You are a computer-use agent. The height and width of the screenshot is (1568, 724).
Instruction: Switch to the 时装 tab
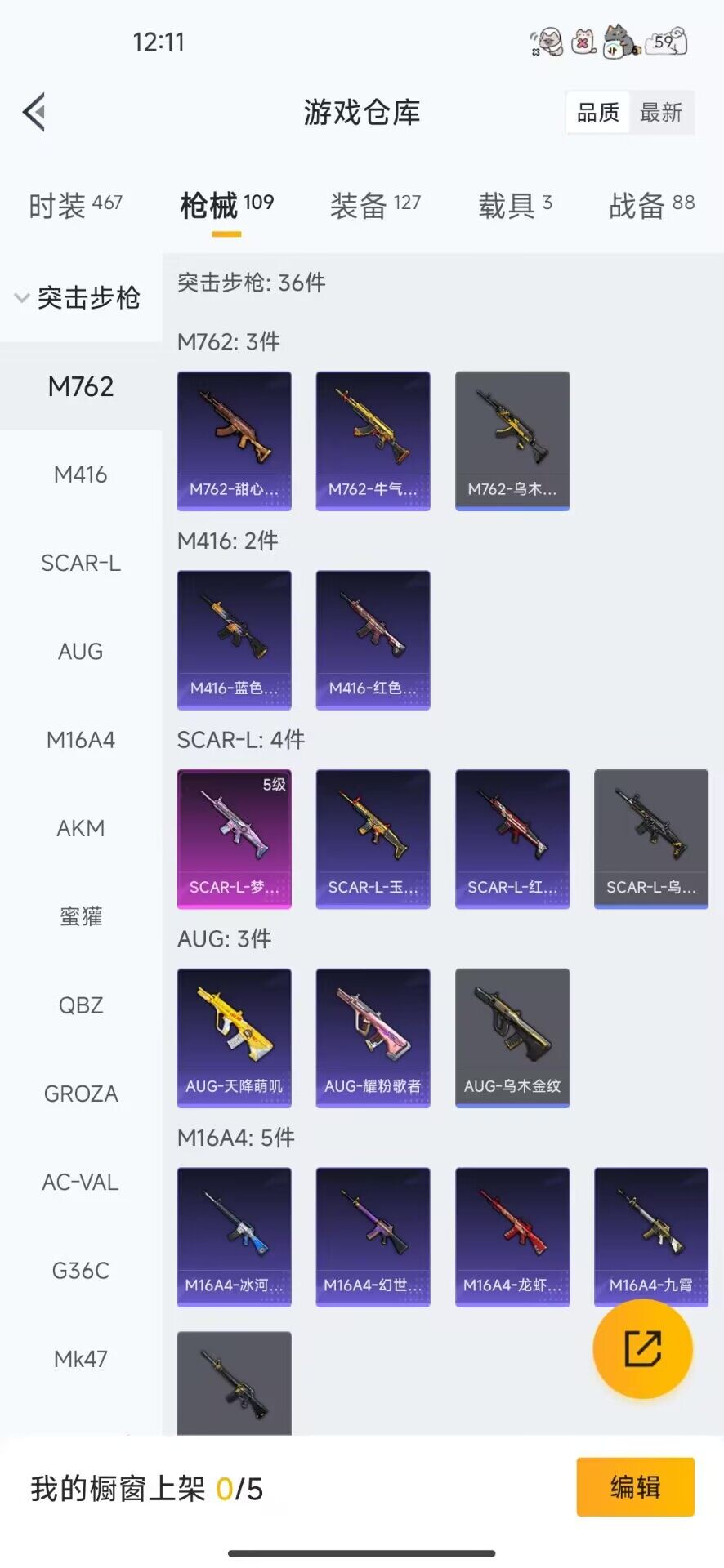75,205
